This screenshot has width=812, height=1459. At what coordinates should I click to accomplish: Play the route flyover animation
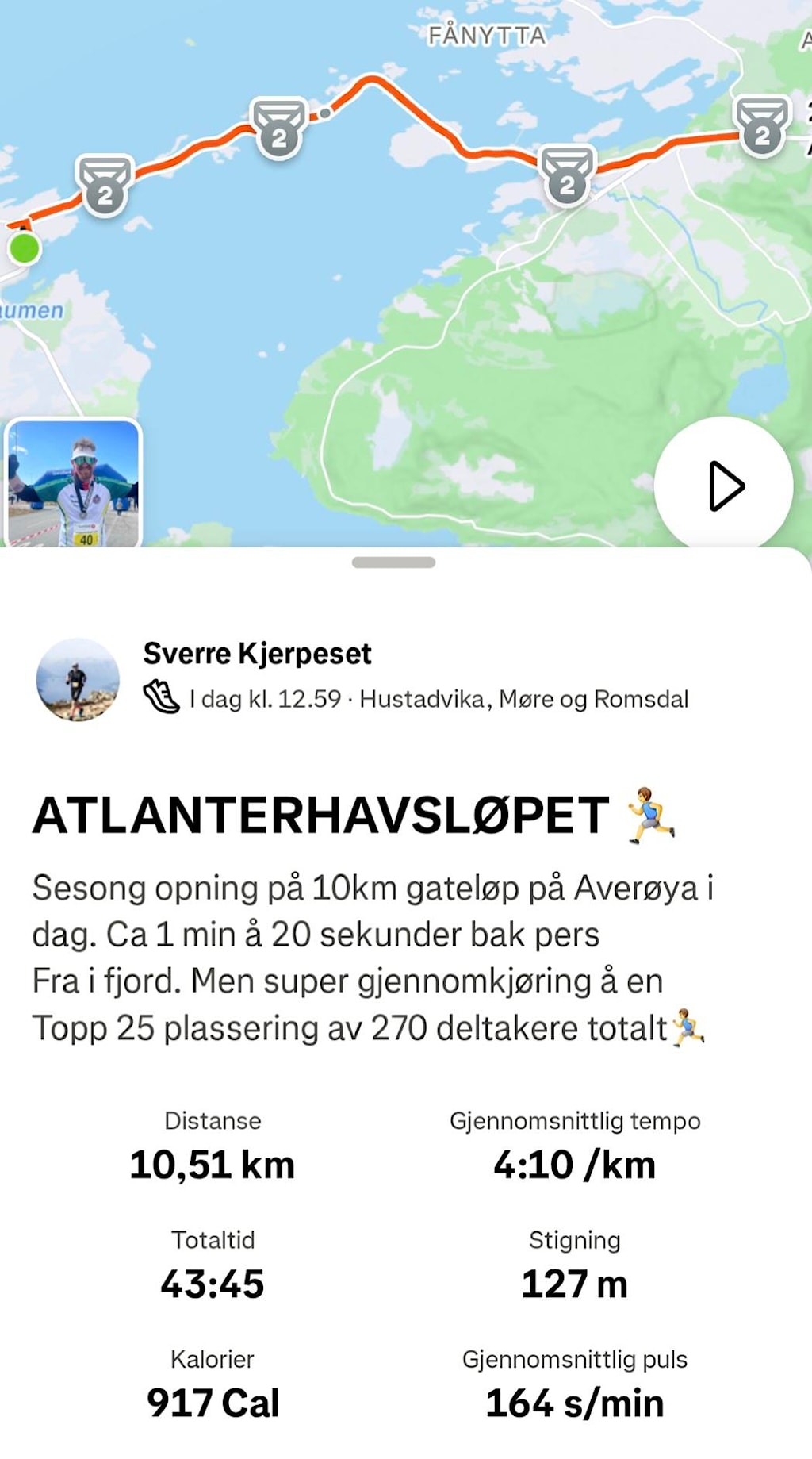click(723, 486)
